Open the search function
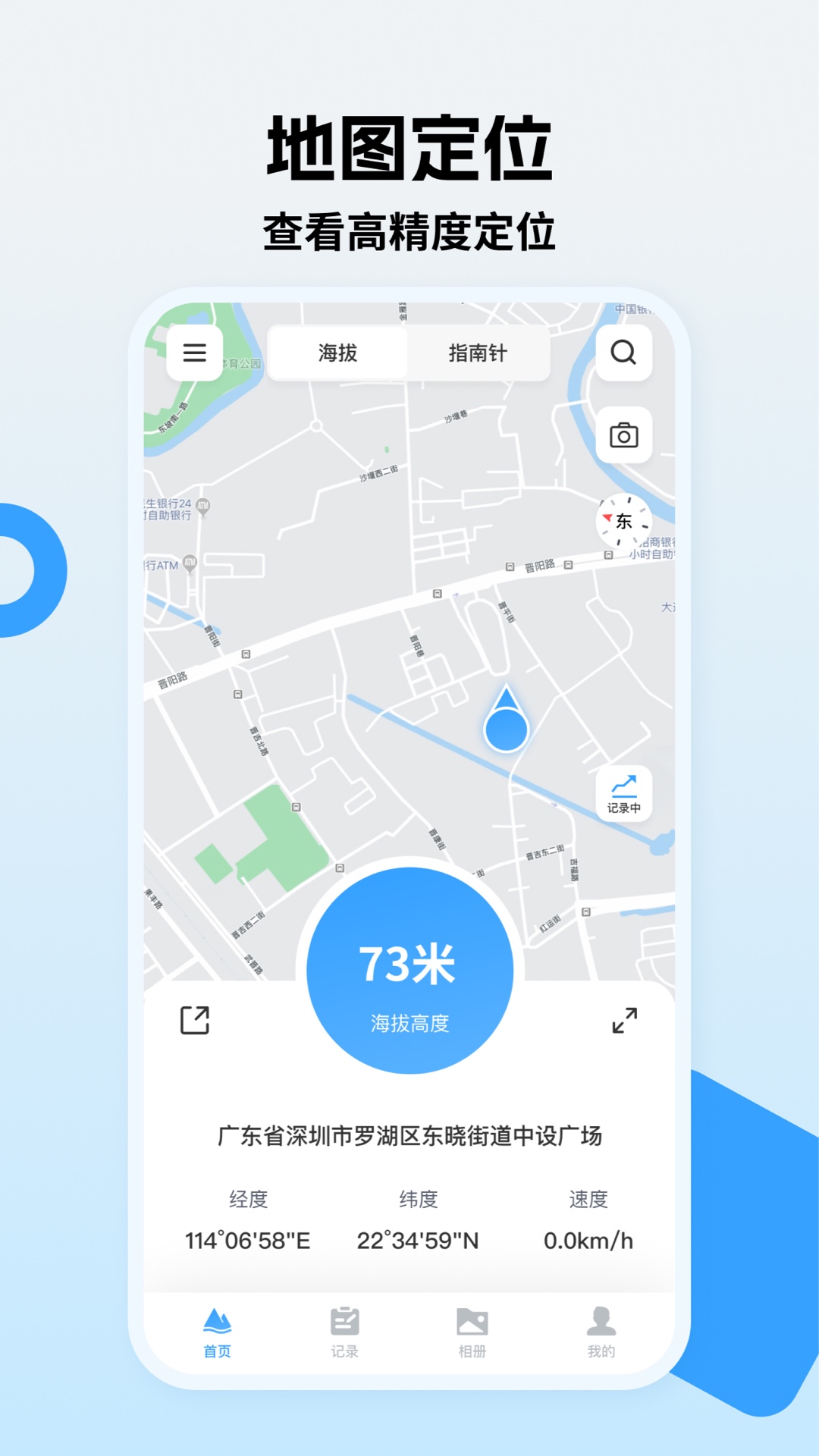 (x=623, y=353)
